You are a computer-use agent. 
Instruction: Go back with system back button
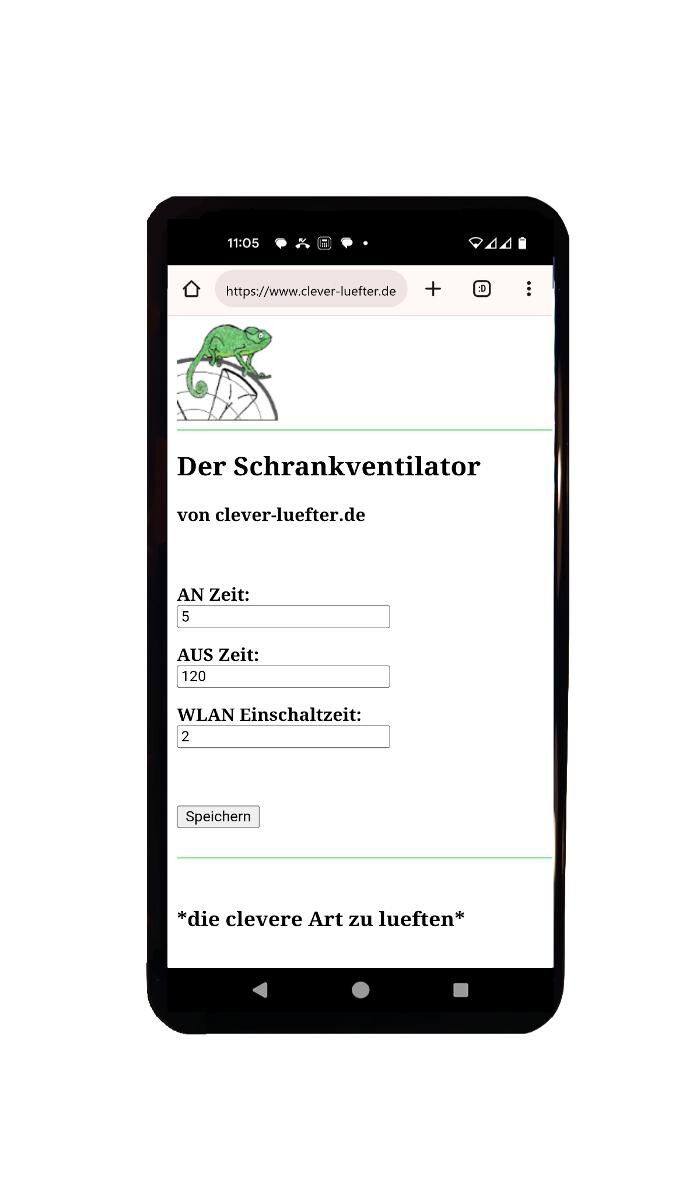(x=260, y=990)
